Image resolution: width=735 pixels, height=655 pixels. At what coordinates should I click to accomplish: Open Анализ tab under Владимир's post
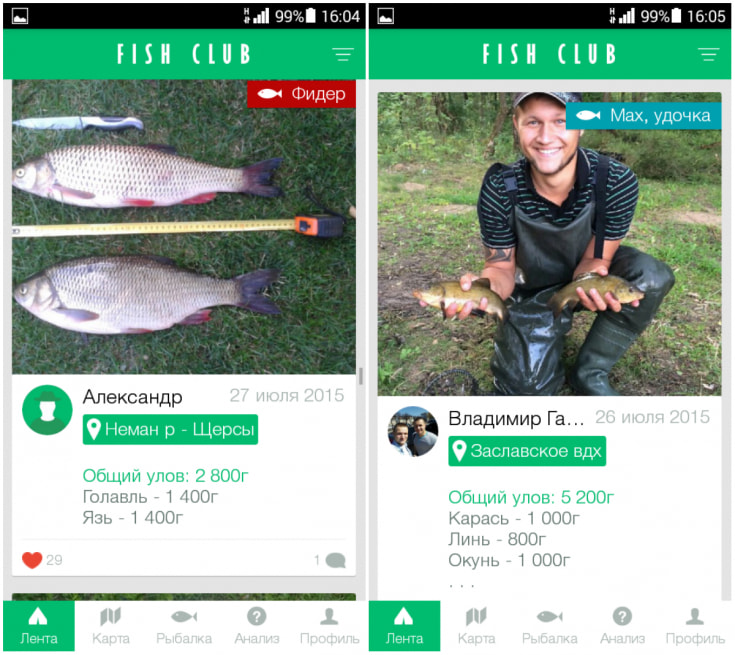(622, 626)
